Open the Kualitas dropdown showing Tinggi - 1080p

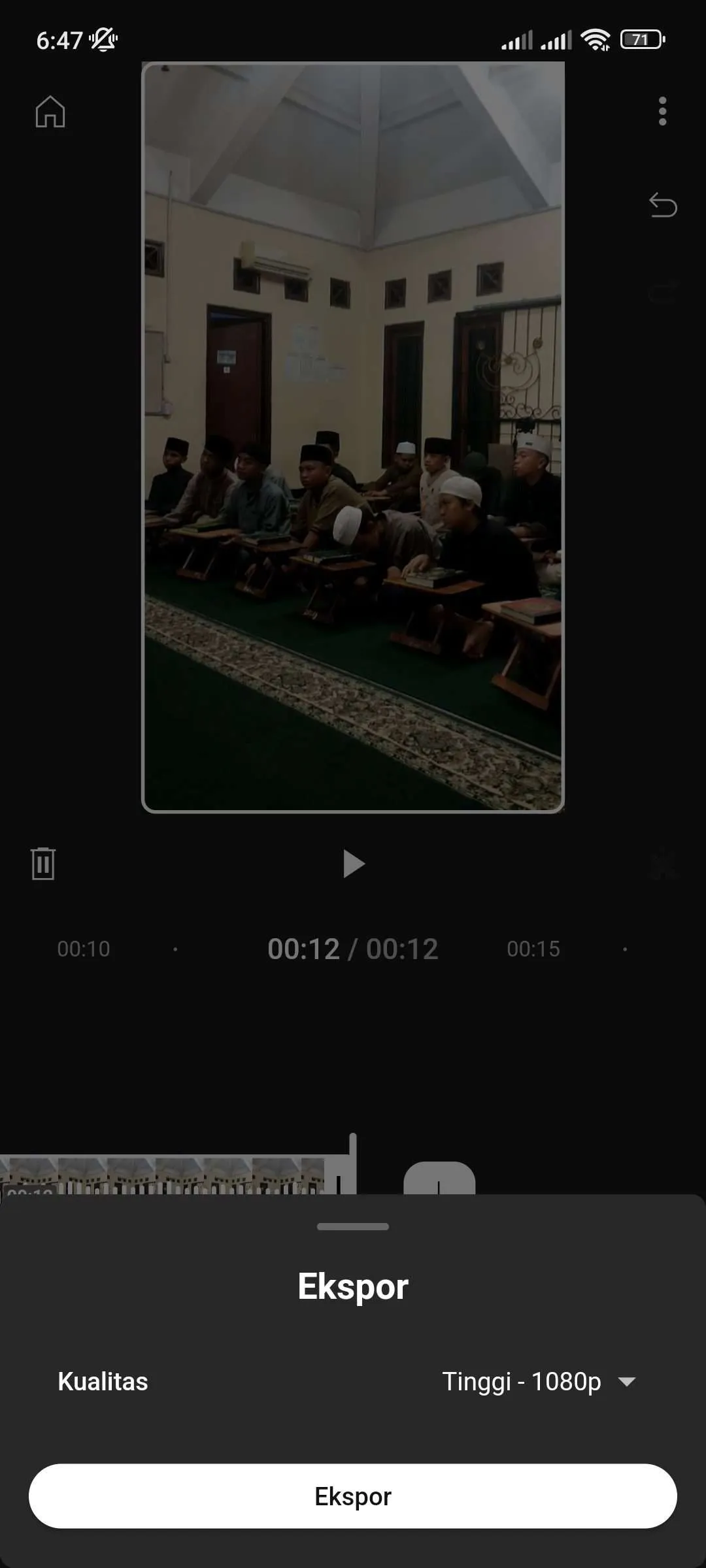[x=539, y=1382]
